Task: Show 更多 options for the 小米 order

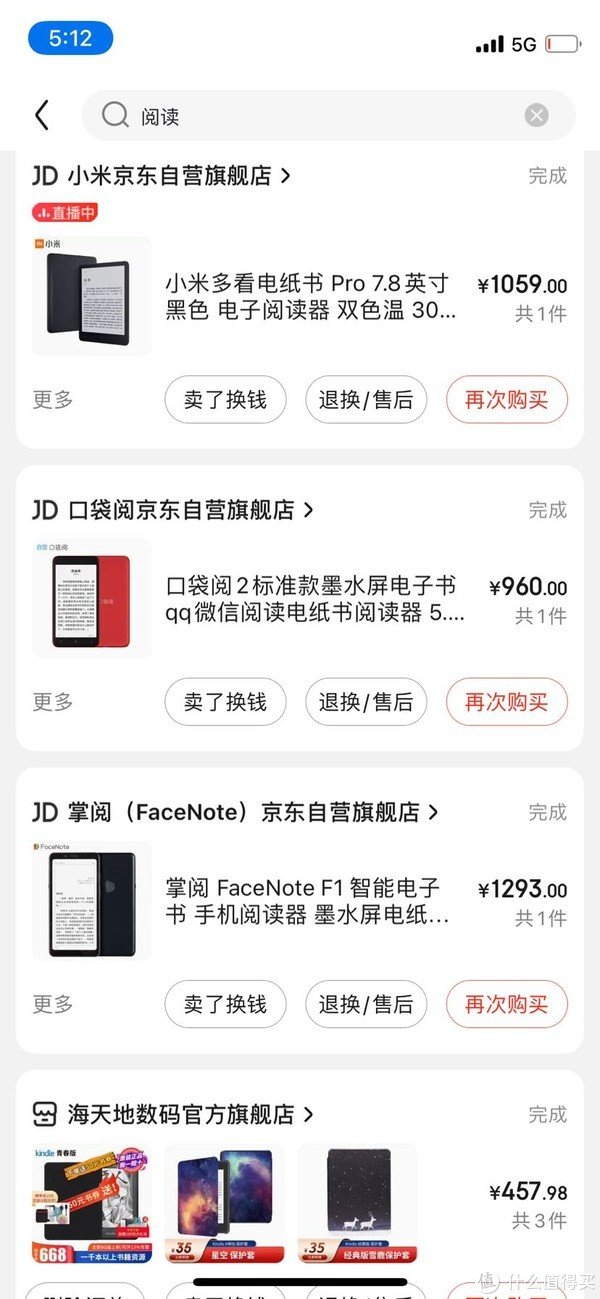Action: [53, 400]
